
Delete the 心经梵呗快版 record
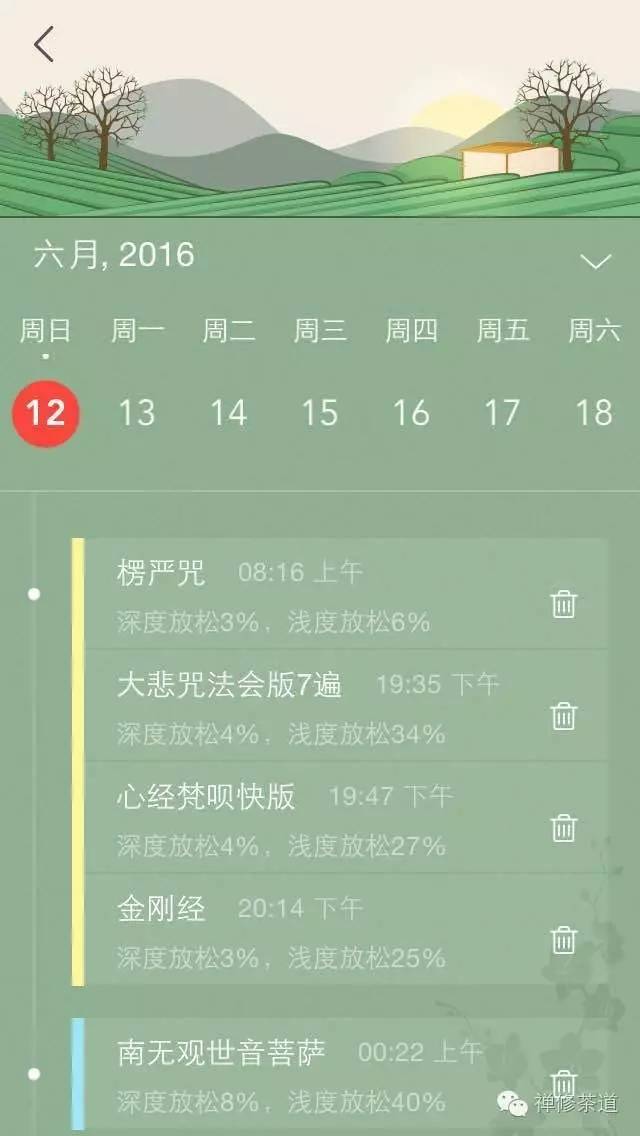pyautogui.click(x=564, y=828)
